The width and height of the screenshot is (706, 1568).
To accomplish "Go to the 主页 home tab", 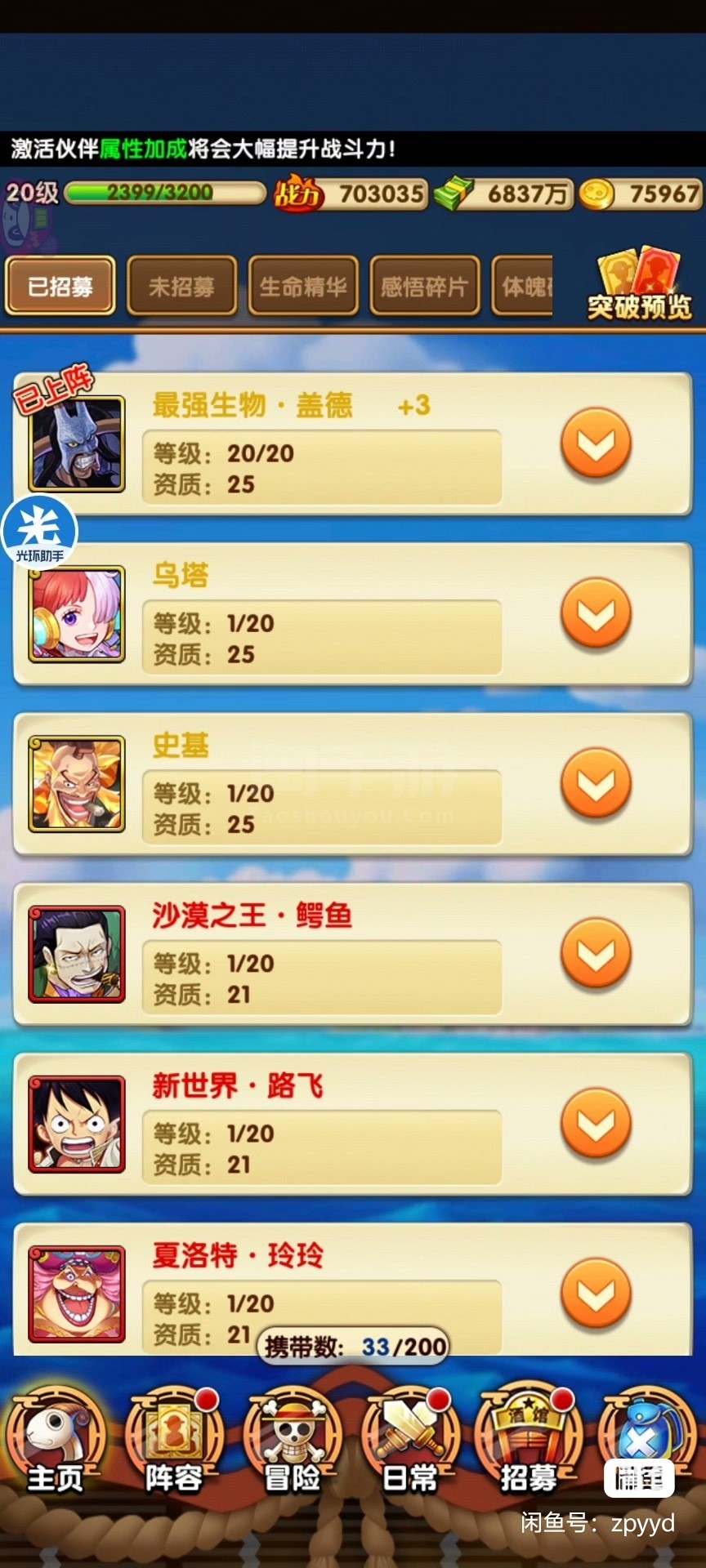I will coord(56,1445).
